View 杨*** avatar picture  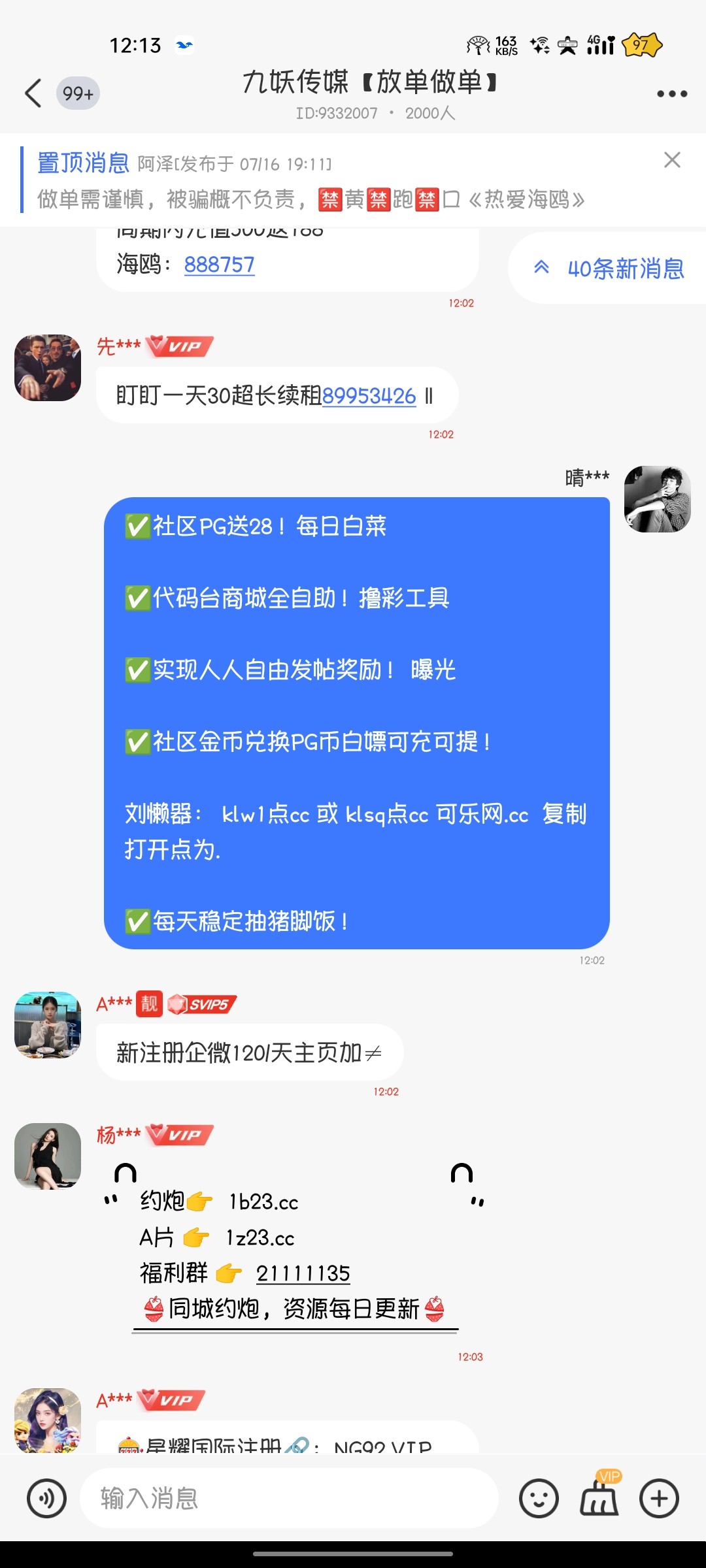(x=47, y=1156)
